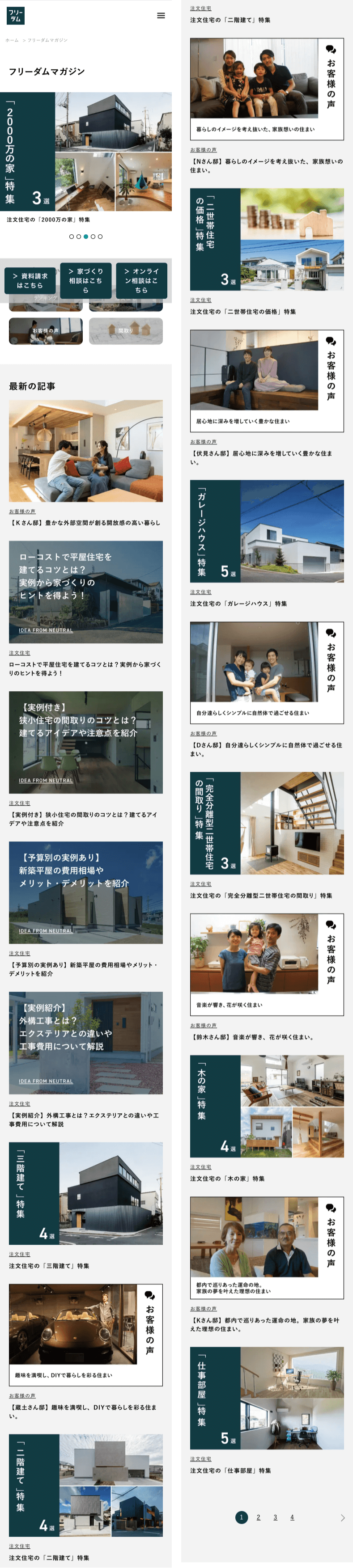Select the first carousel page dot
This screenshot has height=1568, width=353.
[71, 236]
